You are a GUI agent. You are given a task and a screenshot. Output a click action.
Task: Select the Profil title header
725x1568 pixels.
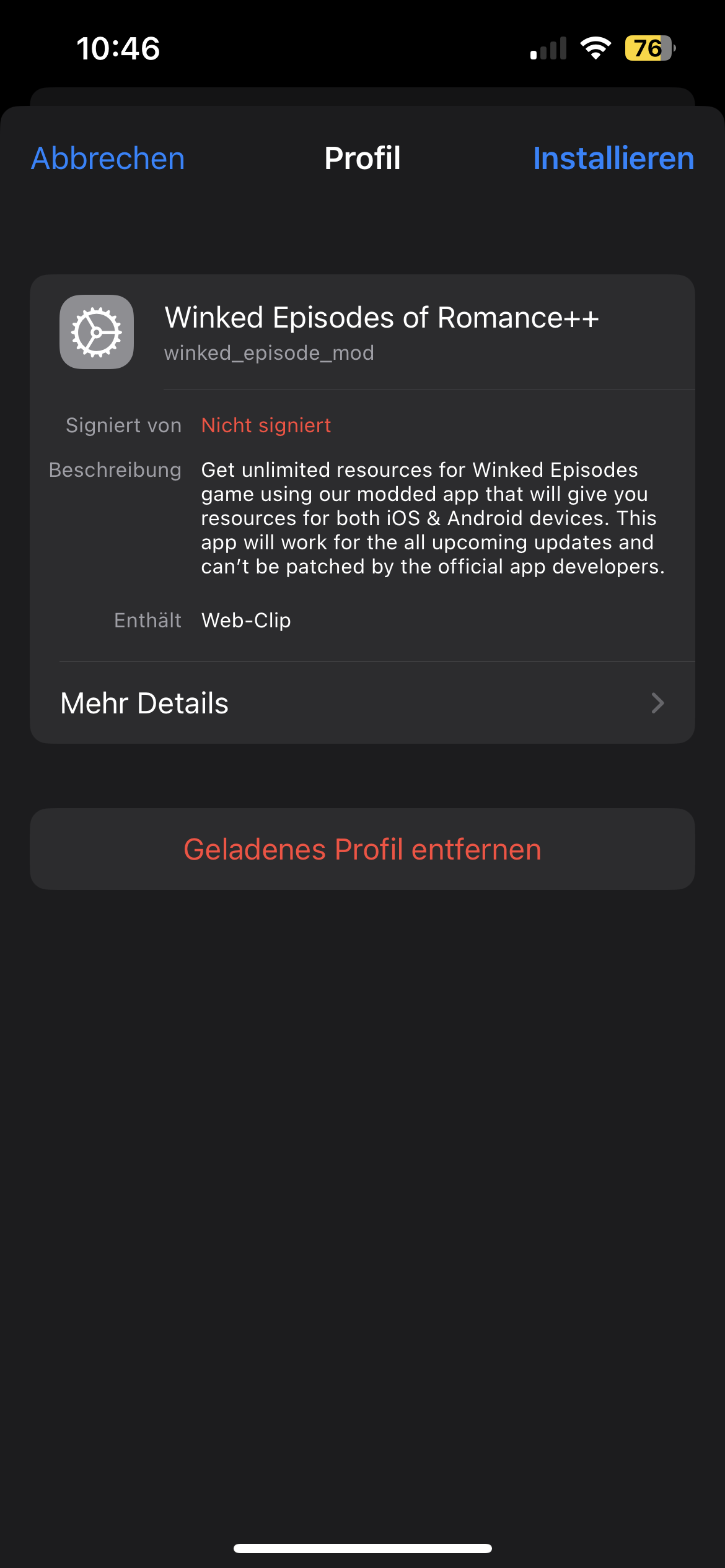pos(362,159)
